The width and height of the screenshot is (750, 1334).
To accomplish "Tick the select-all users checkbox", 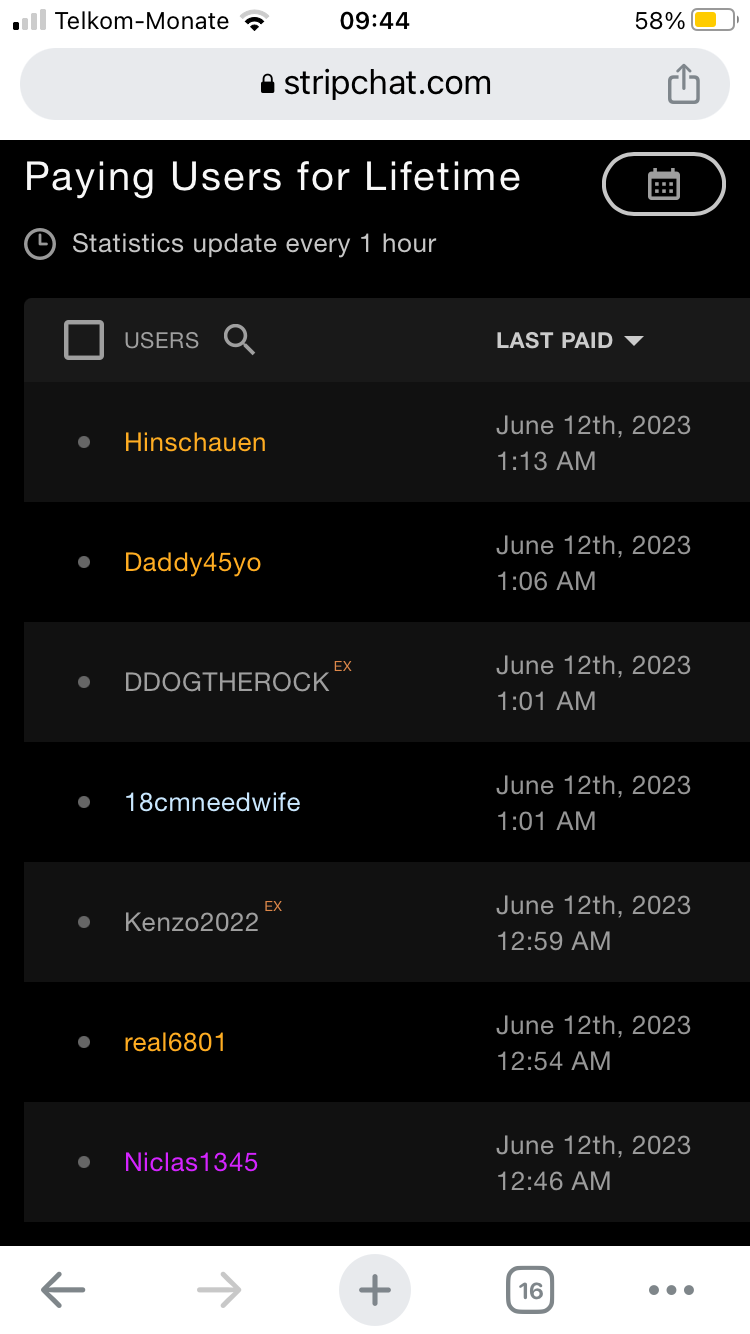I will click(x=84, y=340).
